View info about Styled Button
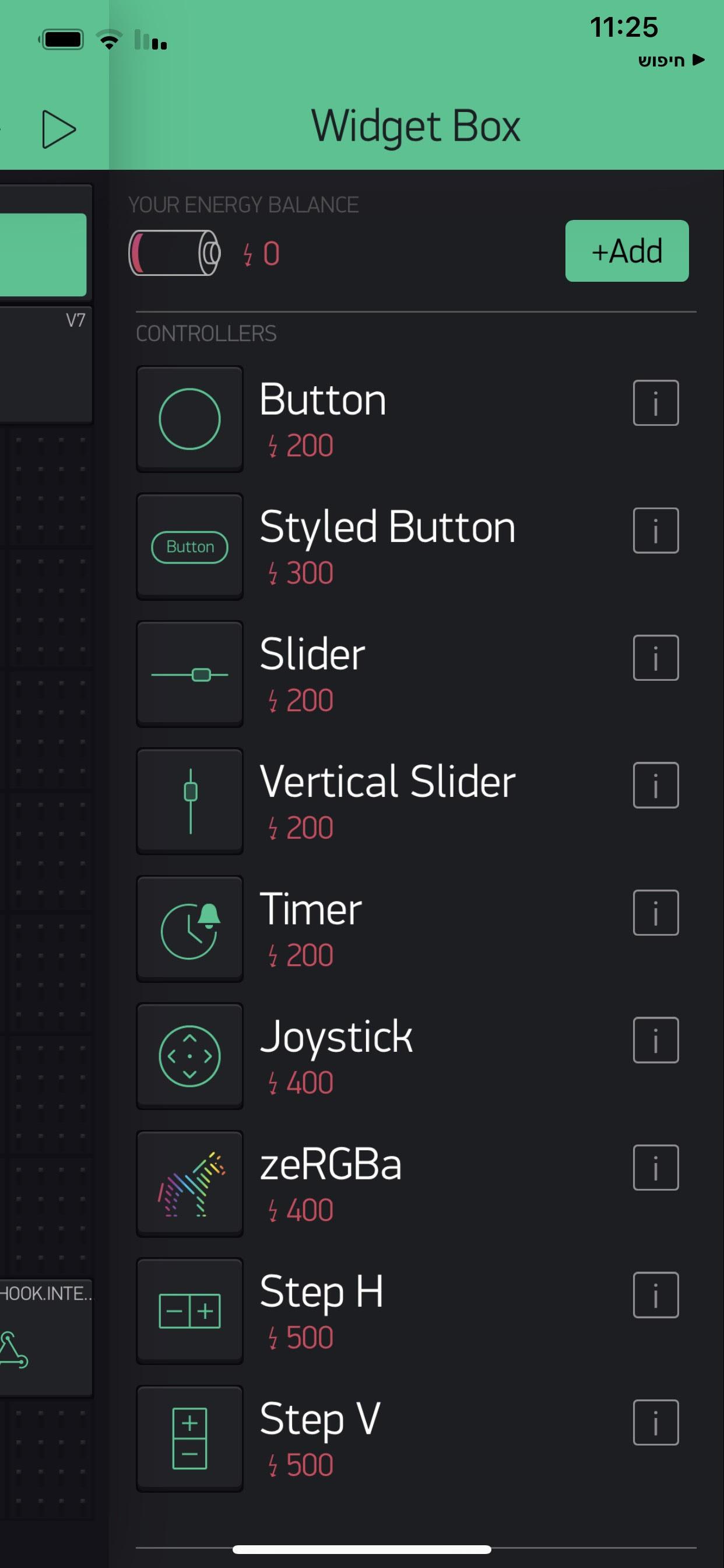 click(x=655, y=530)
